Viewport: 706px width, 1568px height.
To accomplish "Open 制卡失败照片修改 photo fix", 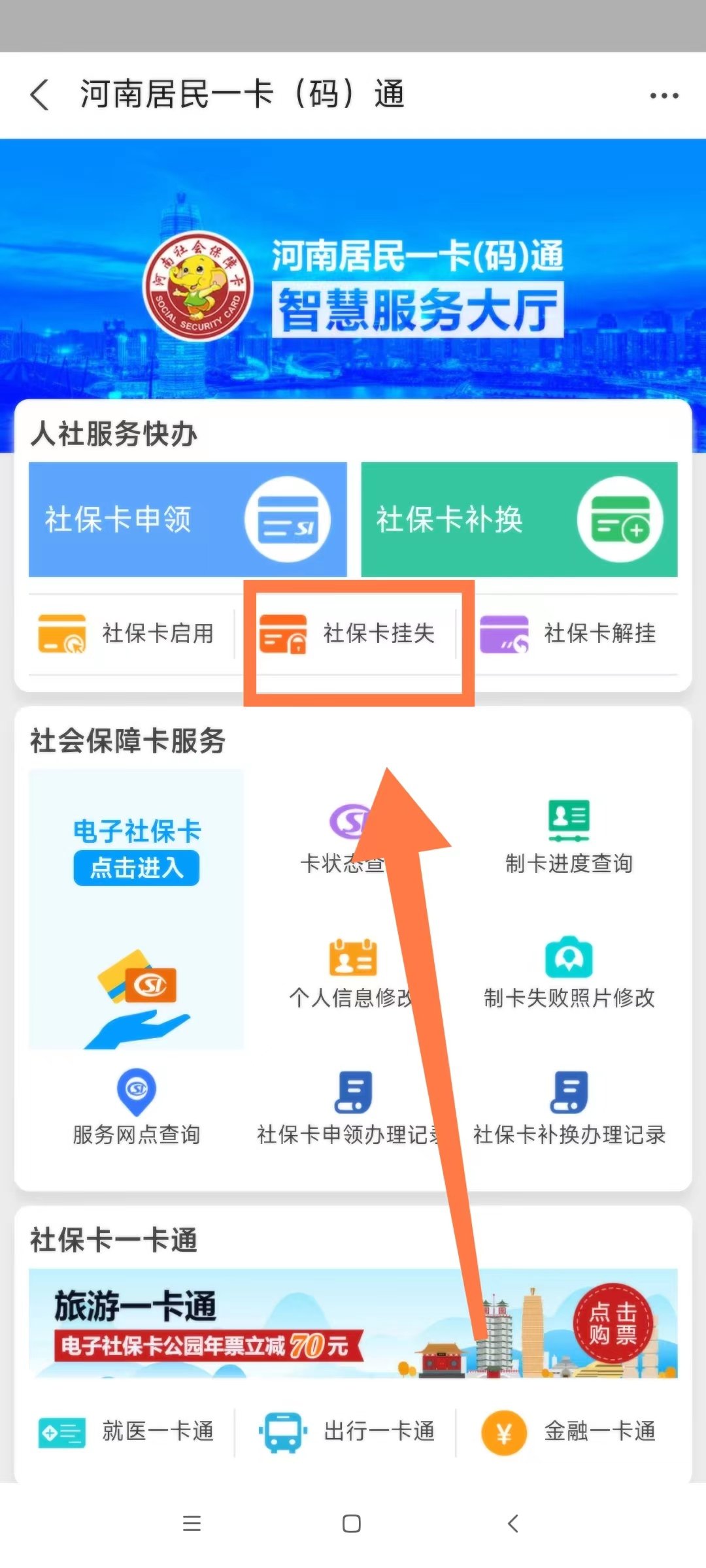I will (569, 973).
